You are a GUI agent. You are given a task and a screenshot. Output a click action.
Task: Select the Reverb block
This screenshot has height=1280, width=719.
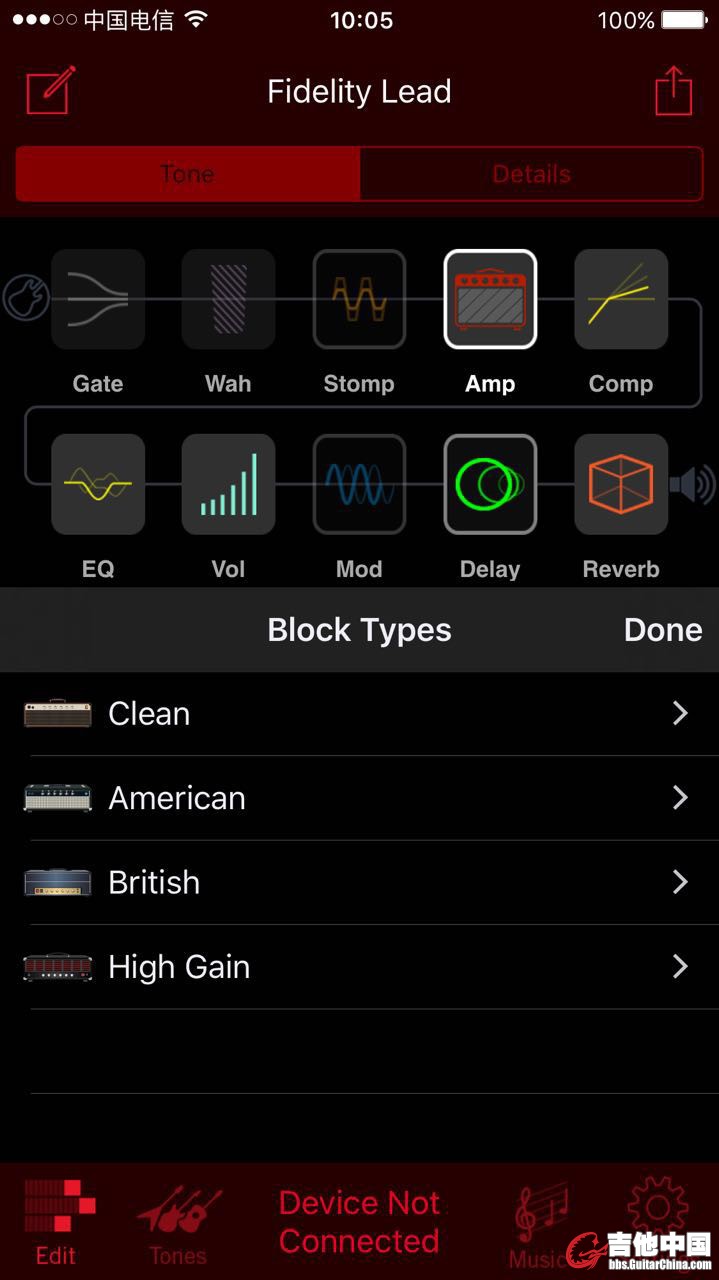621,485
